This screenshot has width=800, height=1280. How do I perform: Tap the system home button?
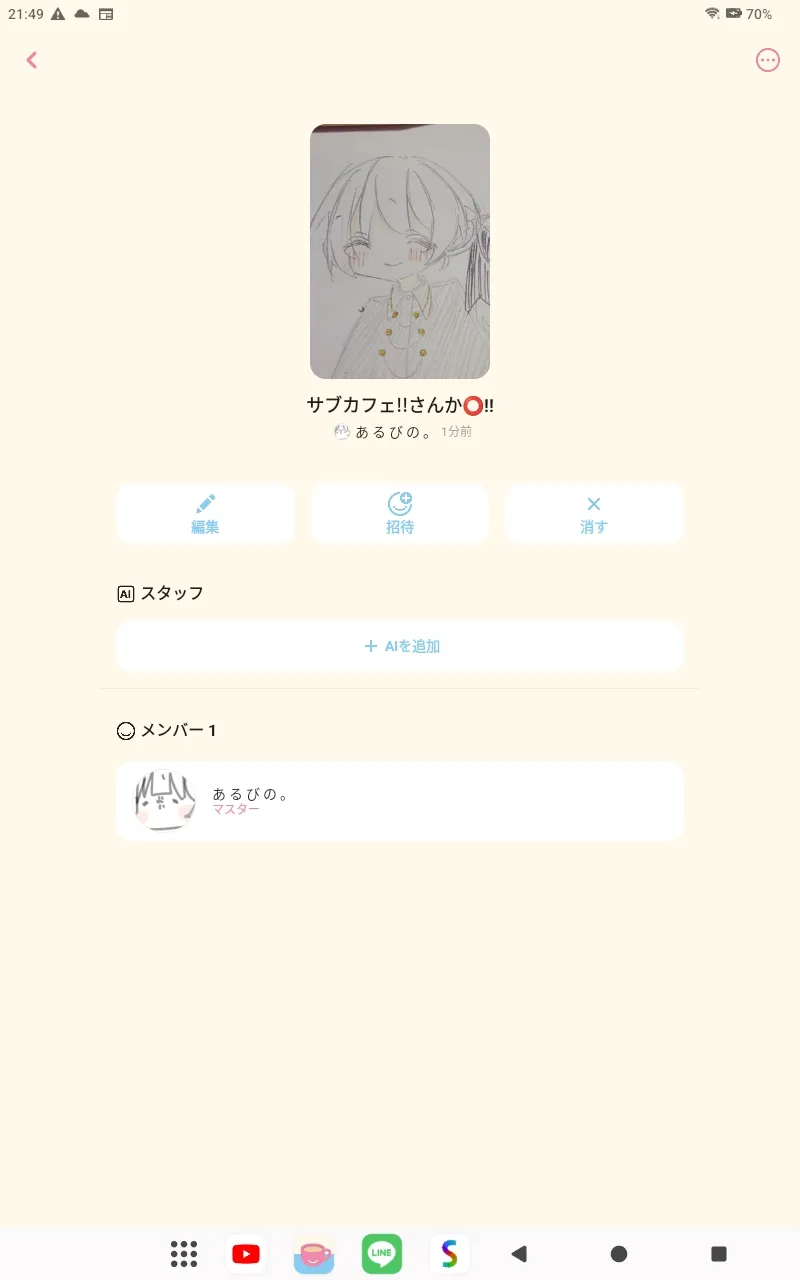619,1254
